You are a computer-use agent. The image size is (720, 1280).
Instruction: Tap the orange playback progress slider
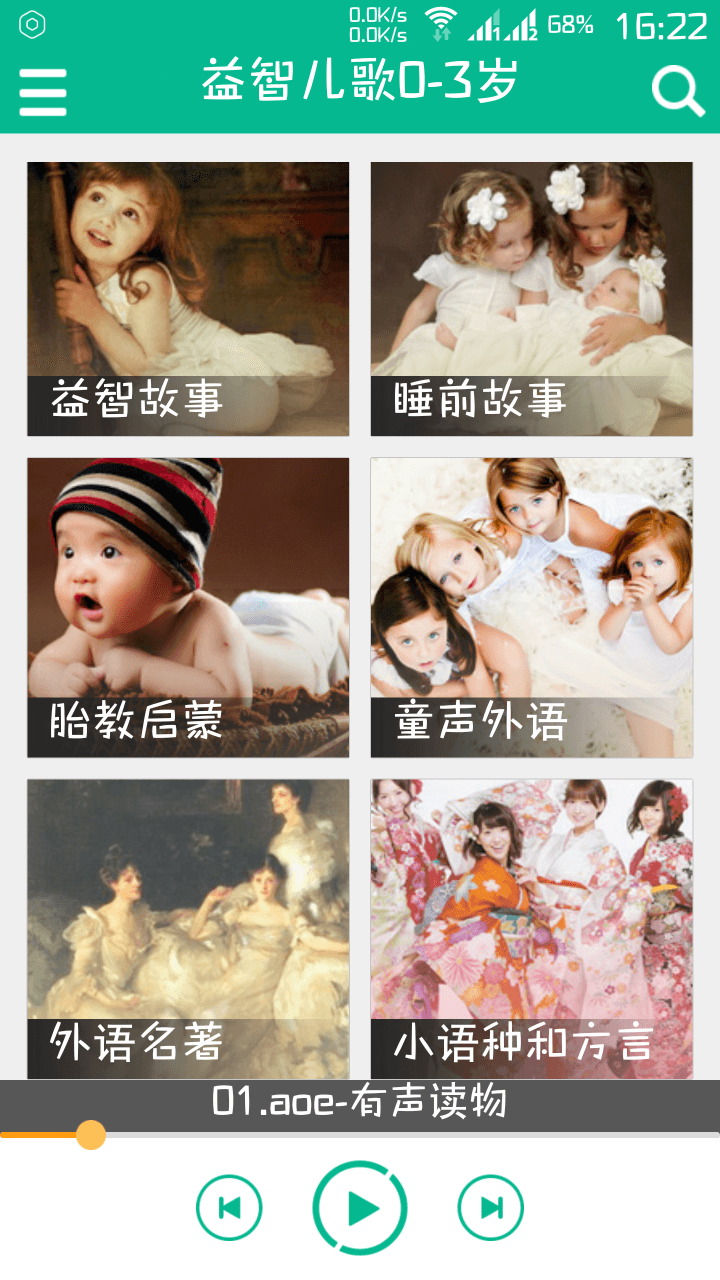pyautogui.click(x=91, y=1135)
